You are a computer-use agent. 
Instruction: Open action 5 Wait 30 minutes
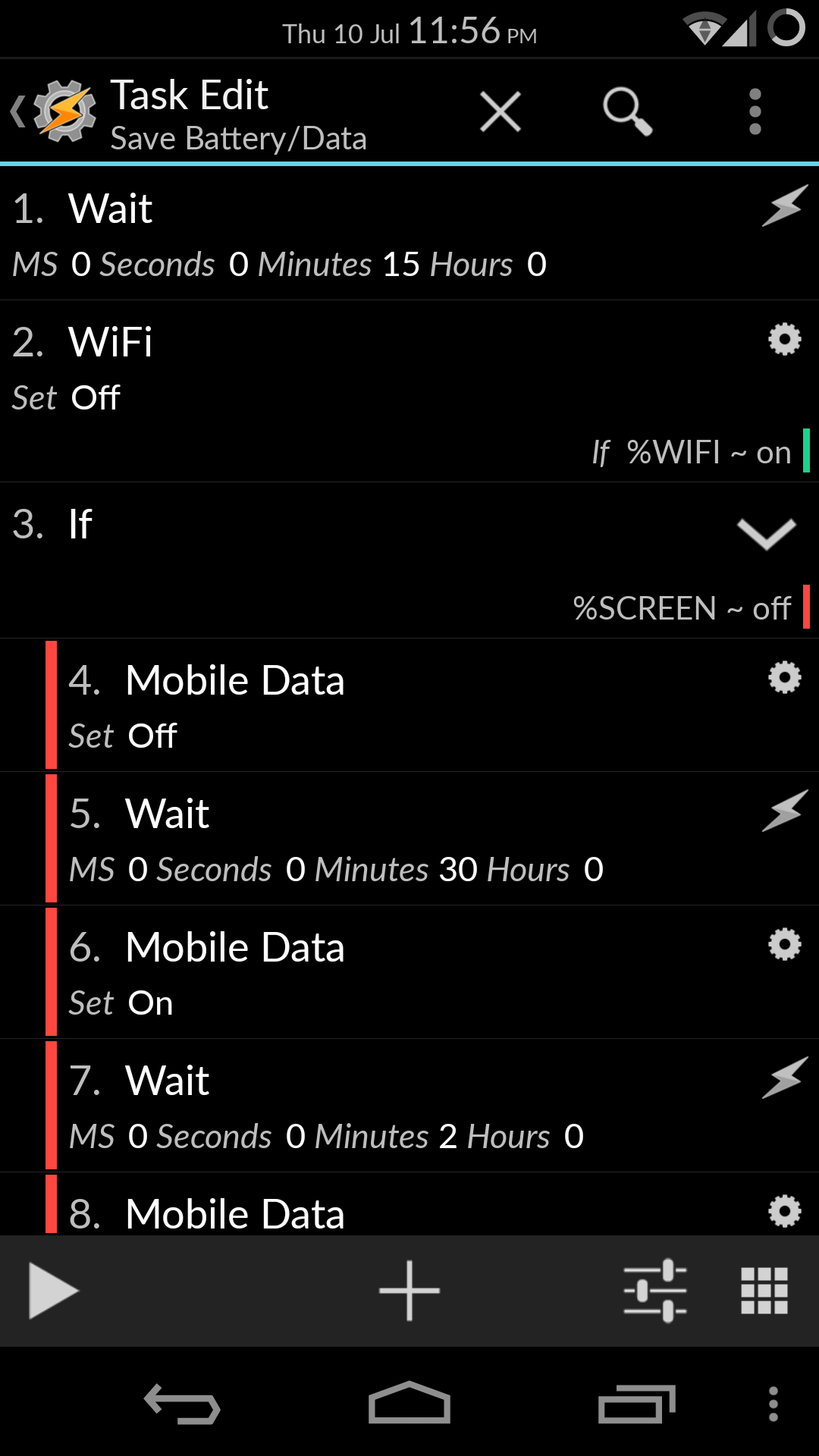pos(432,839)
